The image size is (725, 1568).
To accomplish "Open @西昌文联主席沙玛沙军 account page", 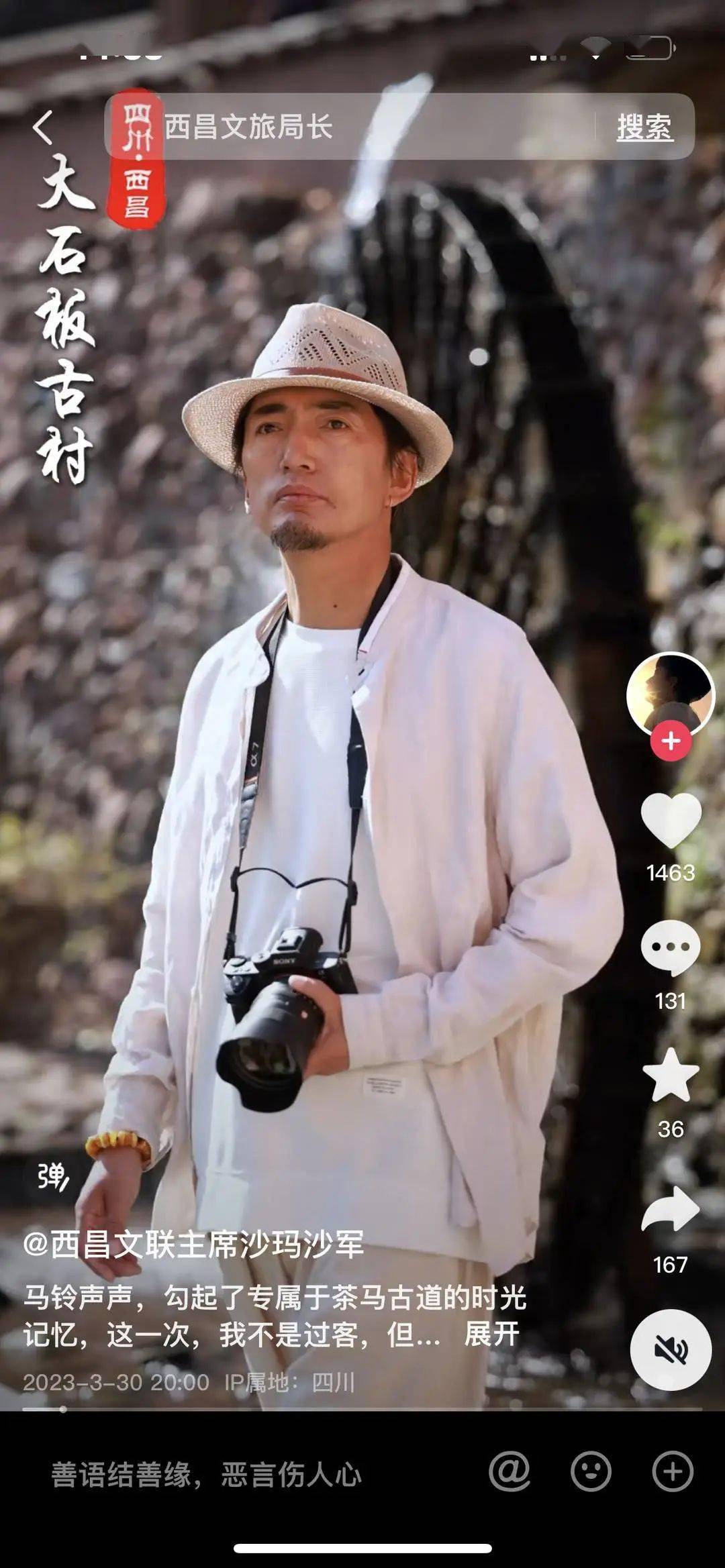I will 193,1245.
